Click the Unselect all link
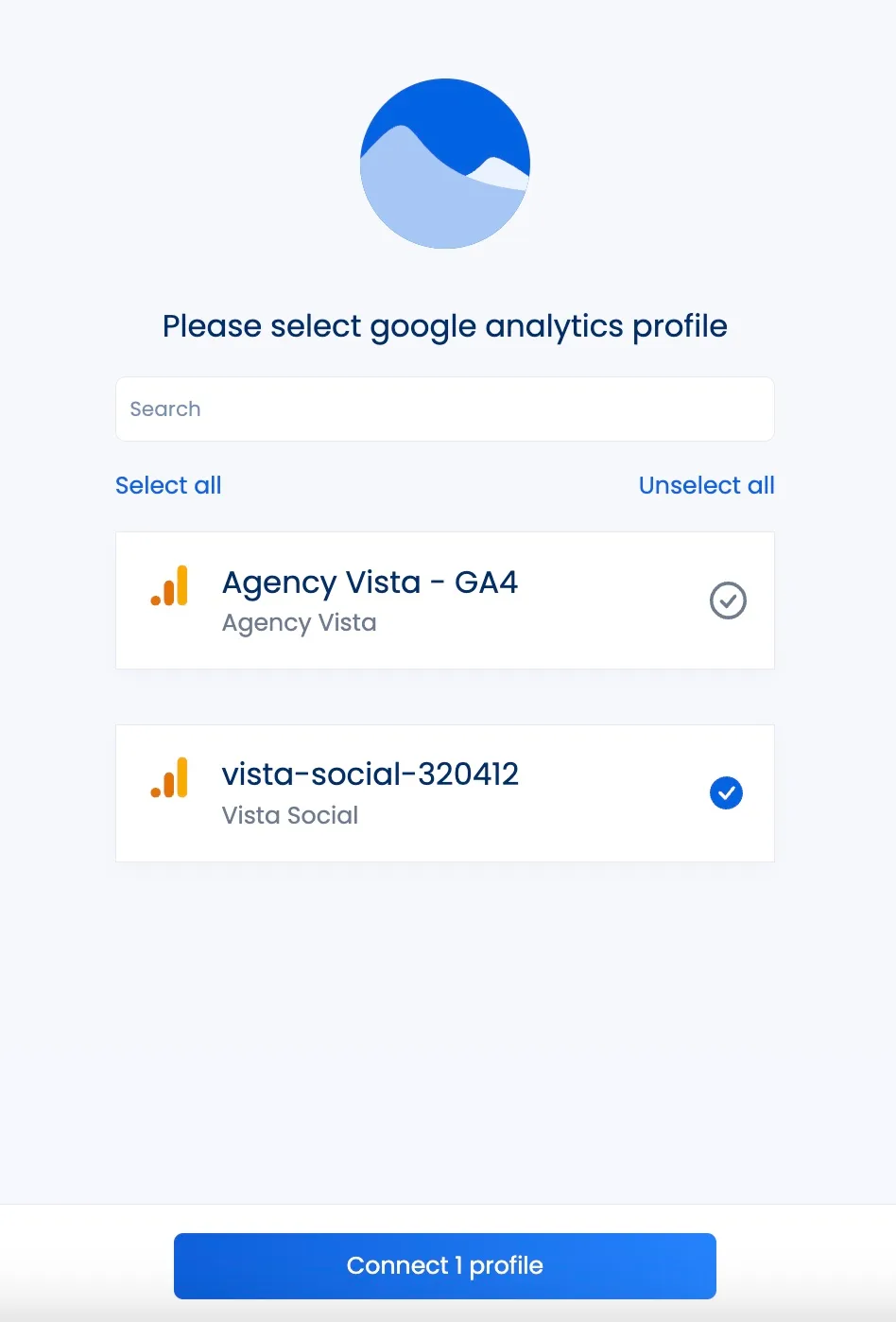Screen dimensions: 896x1322 coord(707,485)
